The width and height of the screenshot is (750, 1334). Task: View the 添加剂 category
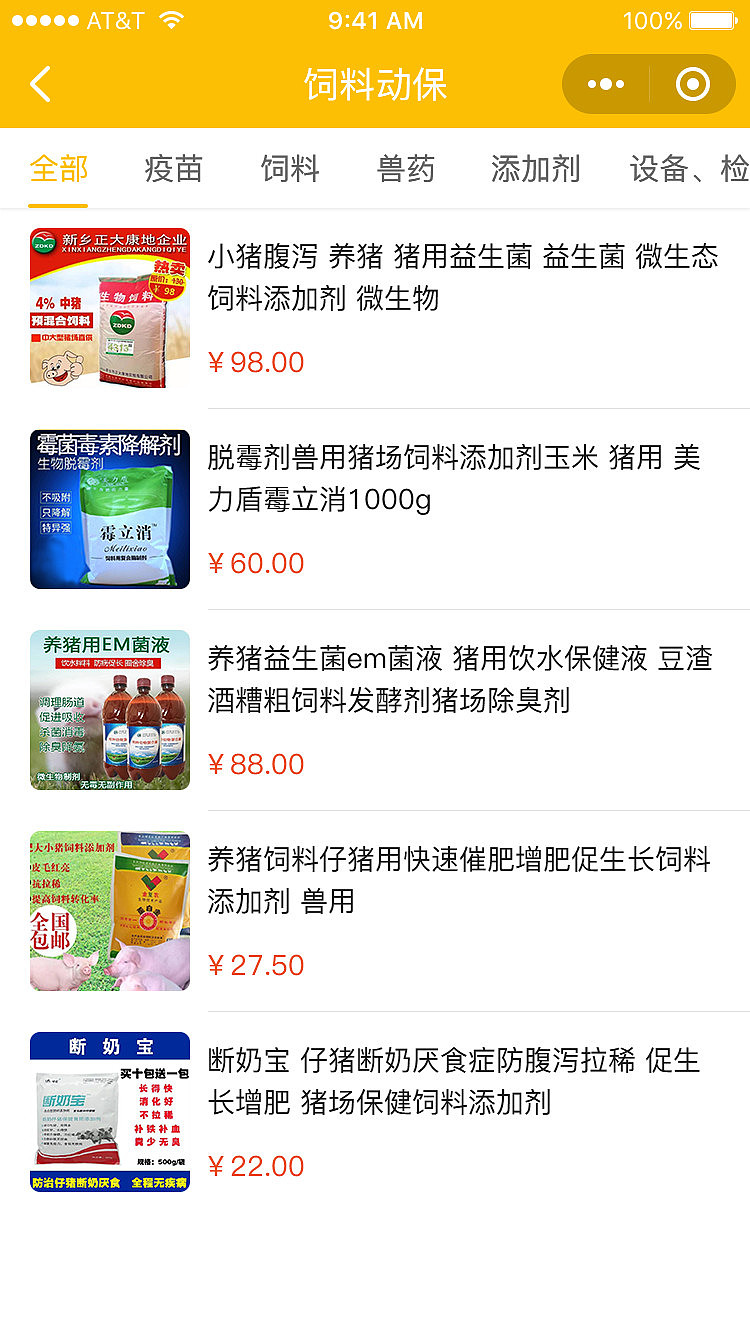(x=536, y=169)
